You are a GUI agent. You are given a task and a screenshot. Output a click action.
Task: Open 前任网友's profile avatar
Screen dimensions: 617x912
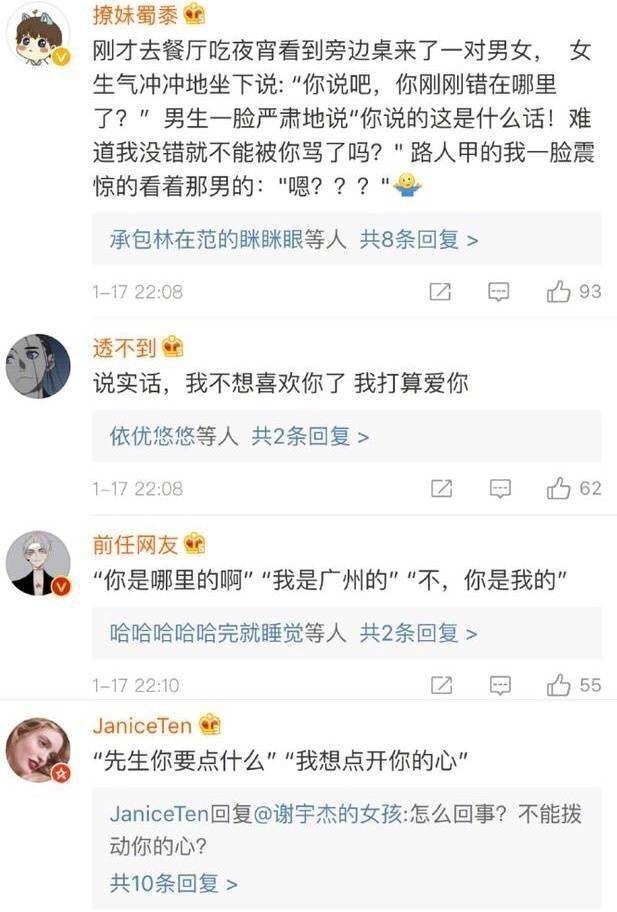coord(39,563)
